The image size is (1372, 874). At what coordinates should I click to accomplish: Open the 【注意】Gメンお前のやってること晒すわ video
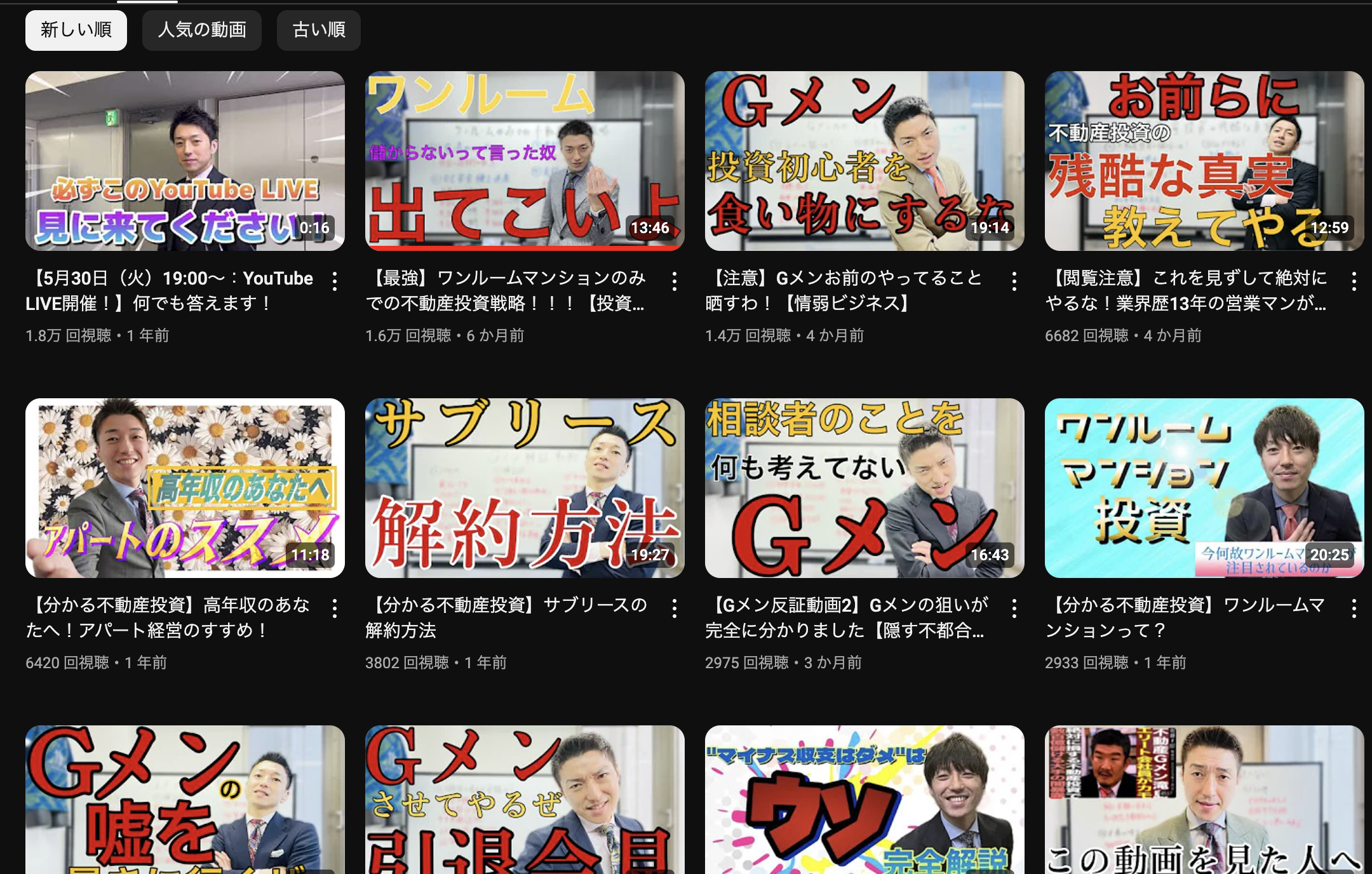click(x=864, y=161)
